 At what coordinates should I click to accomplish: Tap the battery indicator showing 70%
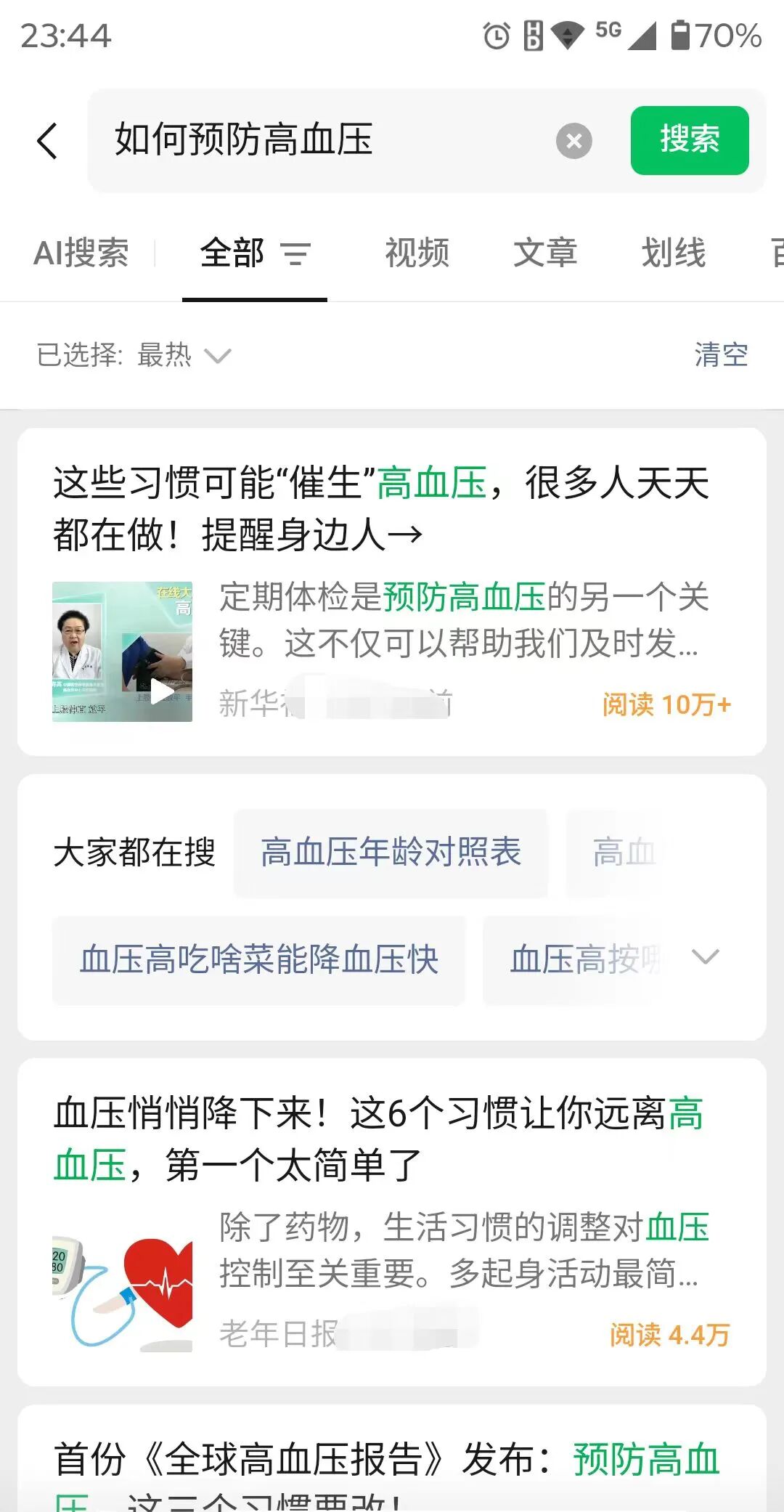(x=708, y=35)
